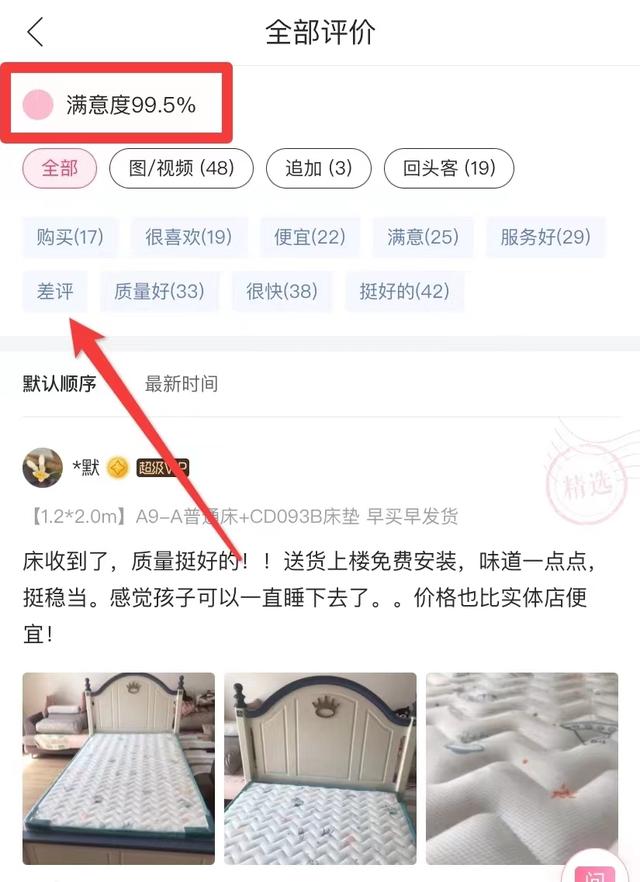Filter reviews by 图/视频 (48)
This screenshot has width=640, height=882.
(x=181, y=168)
